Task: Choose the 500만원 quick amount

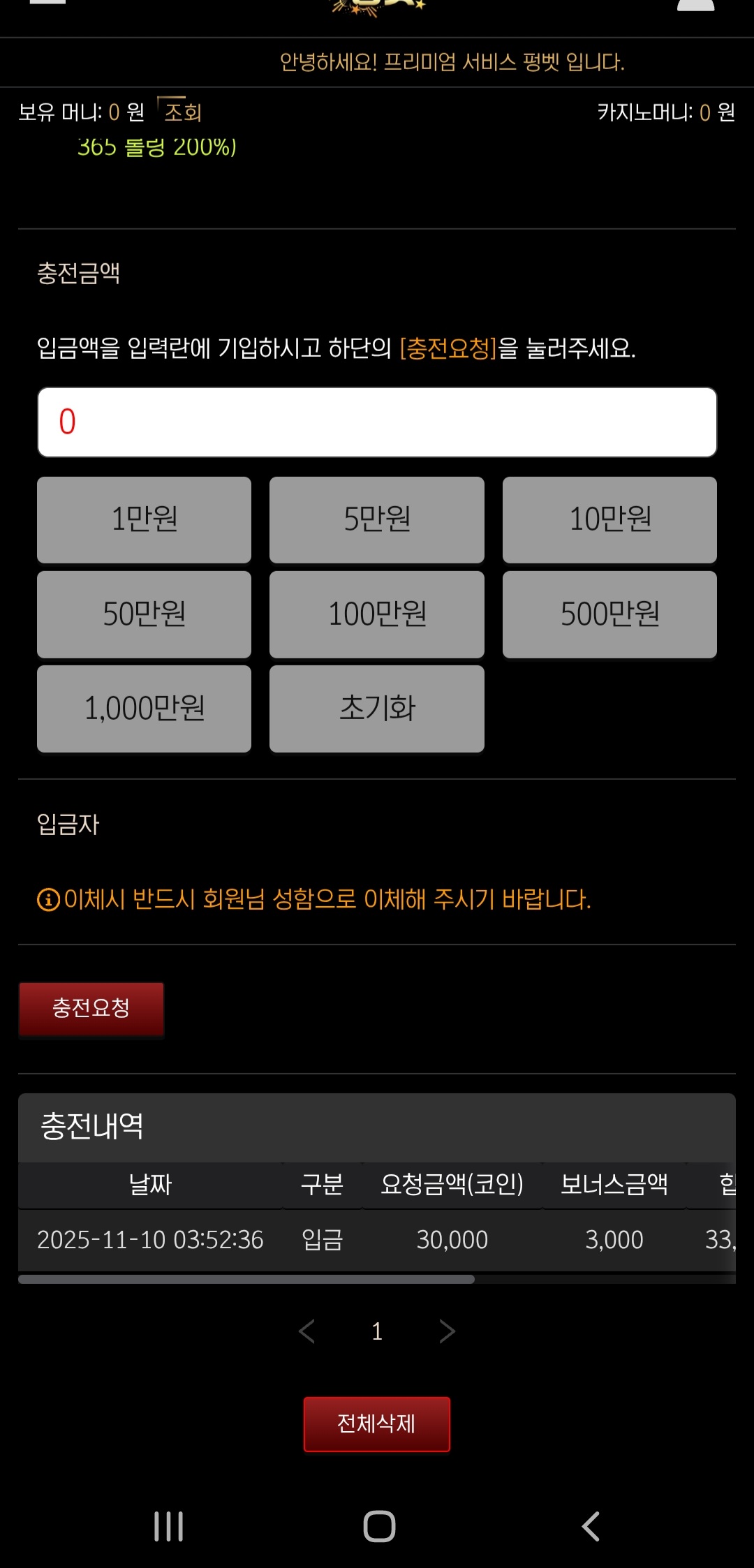Action: 609,614
